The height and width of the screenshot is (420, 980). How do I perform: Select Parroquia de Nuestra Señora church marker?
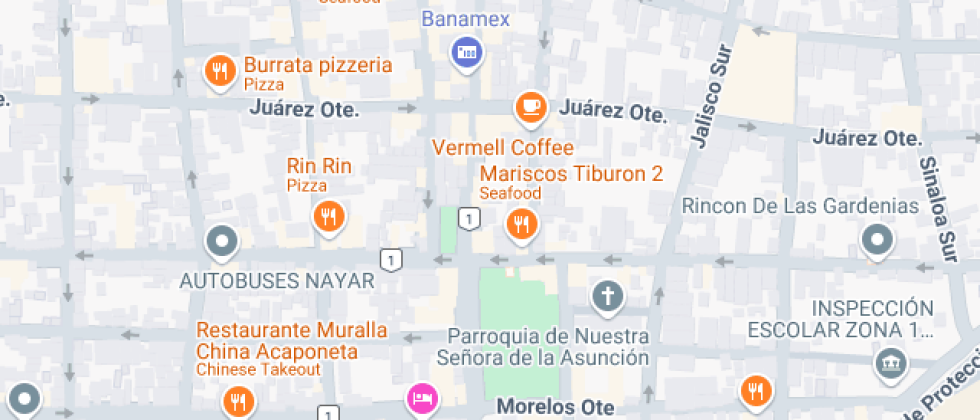point(608,298)
